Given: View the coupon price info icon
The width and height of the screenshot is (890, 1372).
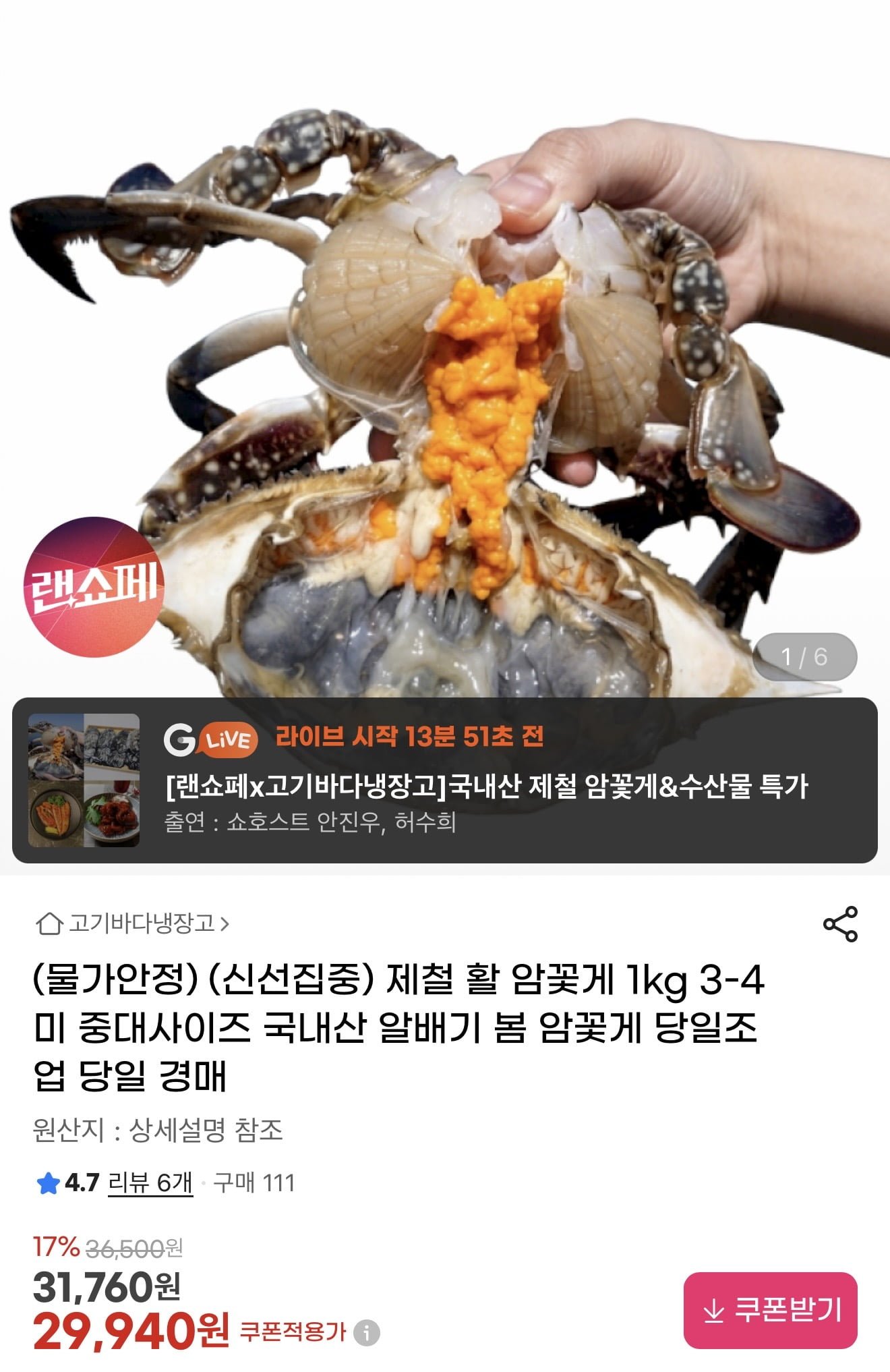Looking at the screenshot, I should pyautogui.click(x=367, y=1332).
